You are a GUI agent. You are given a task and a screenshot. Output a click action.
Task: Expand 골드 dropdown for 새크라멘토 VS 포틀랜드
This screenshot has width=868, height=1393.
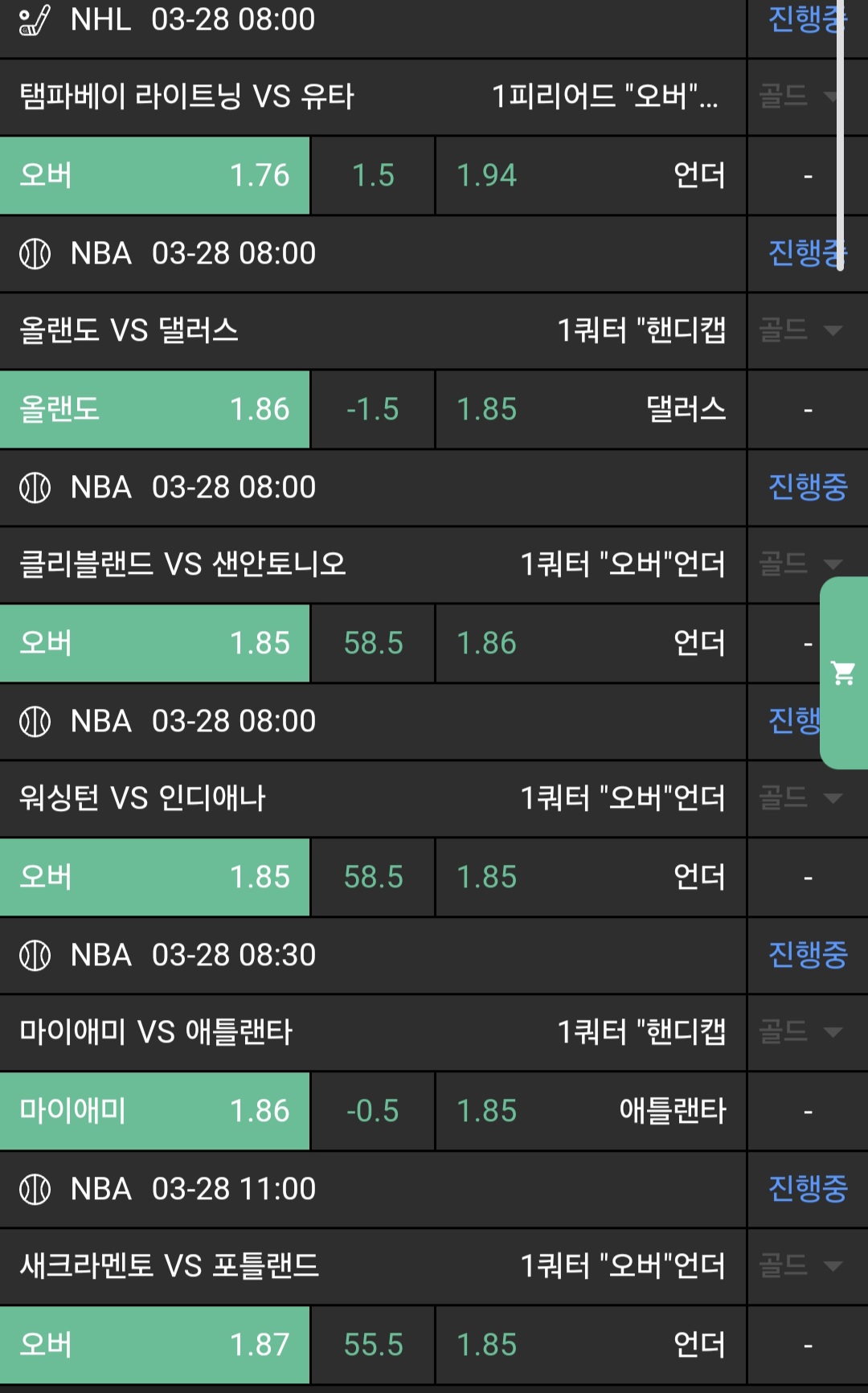point(800,1266)
